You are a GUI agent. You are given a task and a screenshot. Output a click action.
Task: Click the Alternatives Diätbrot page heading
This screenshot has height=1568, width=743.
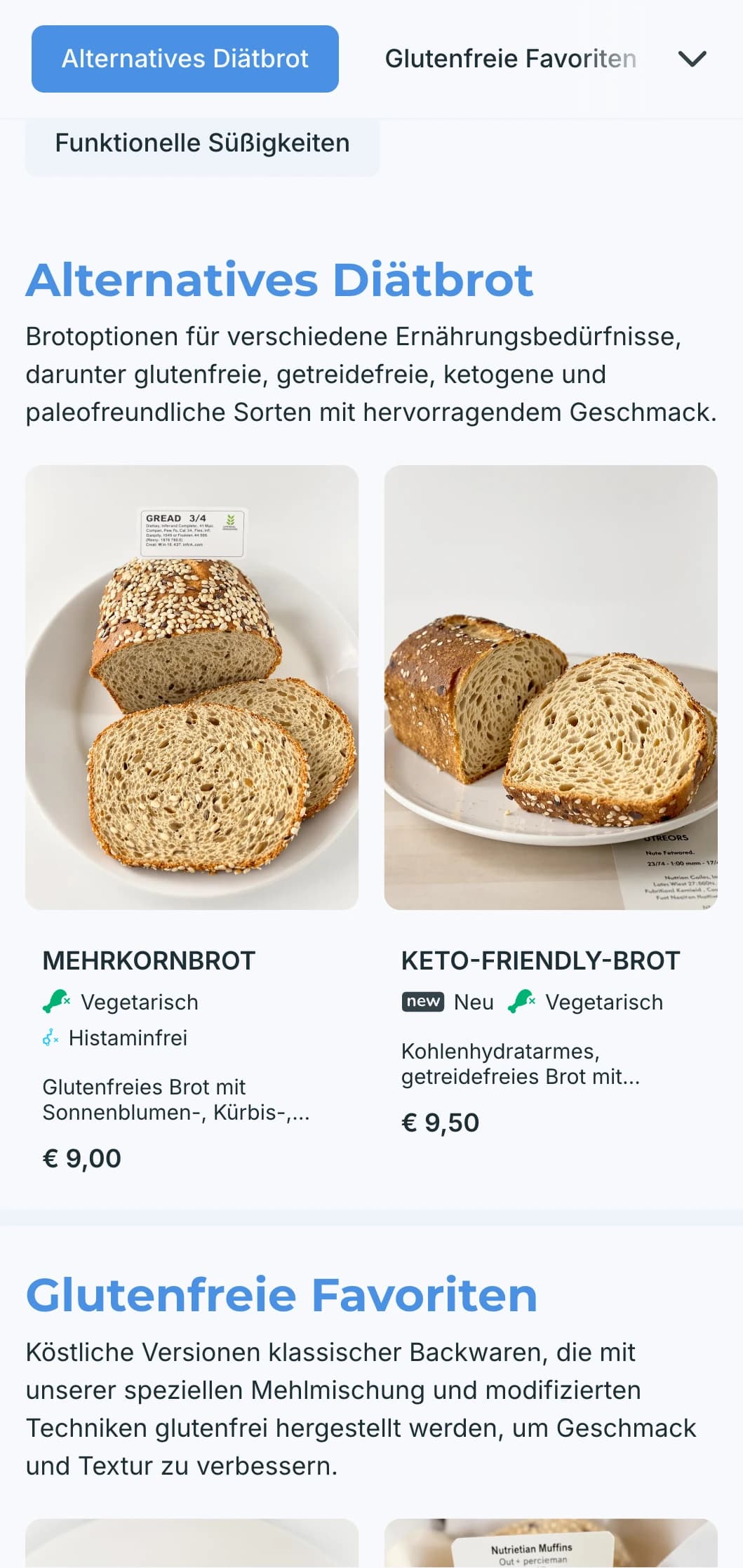pyautogui.click(x=279, y=279)
